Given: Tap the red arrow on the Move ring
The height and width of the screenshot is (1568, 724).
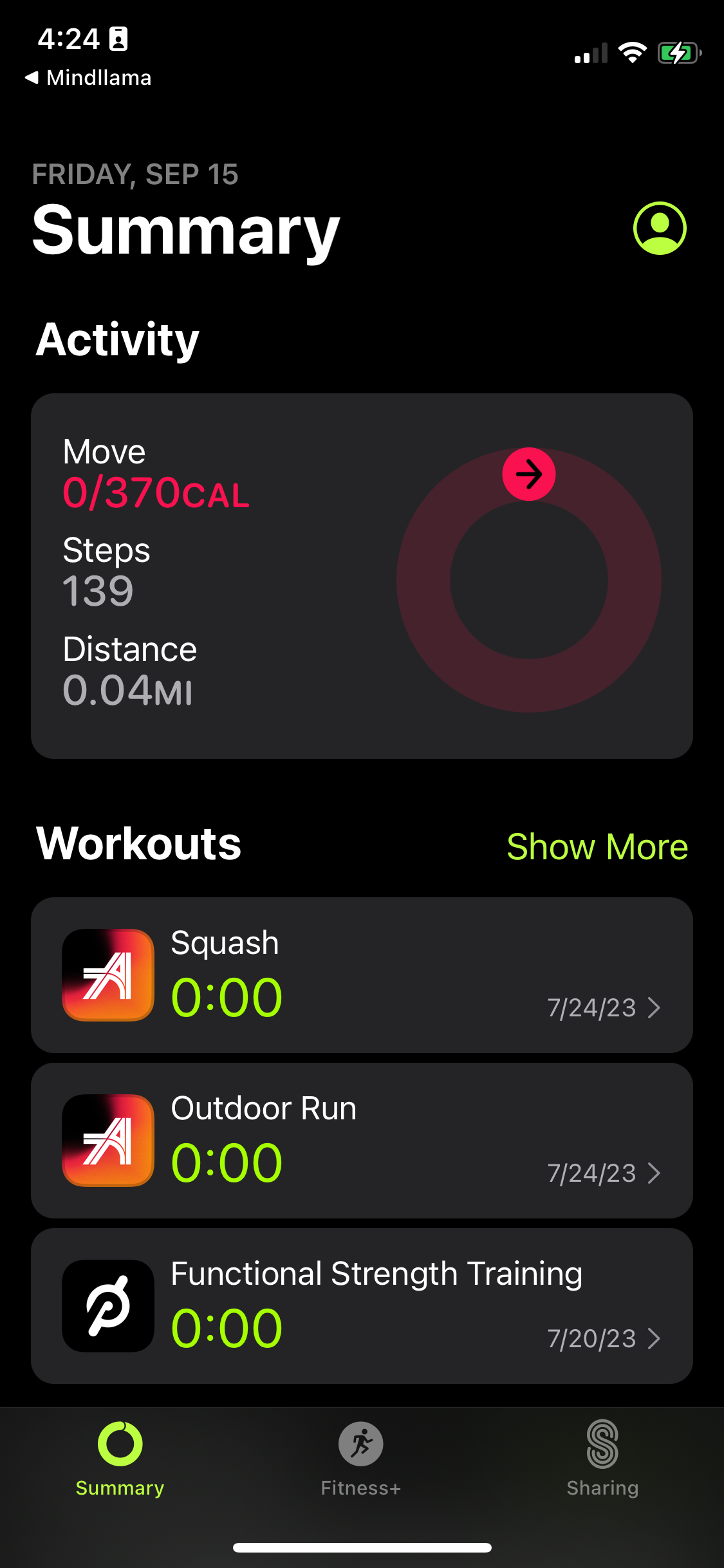Looking at the screenshot, I should click(528, 474).
